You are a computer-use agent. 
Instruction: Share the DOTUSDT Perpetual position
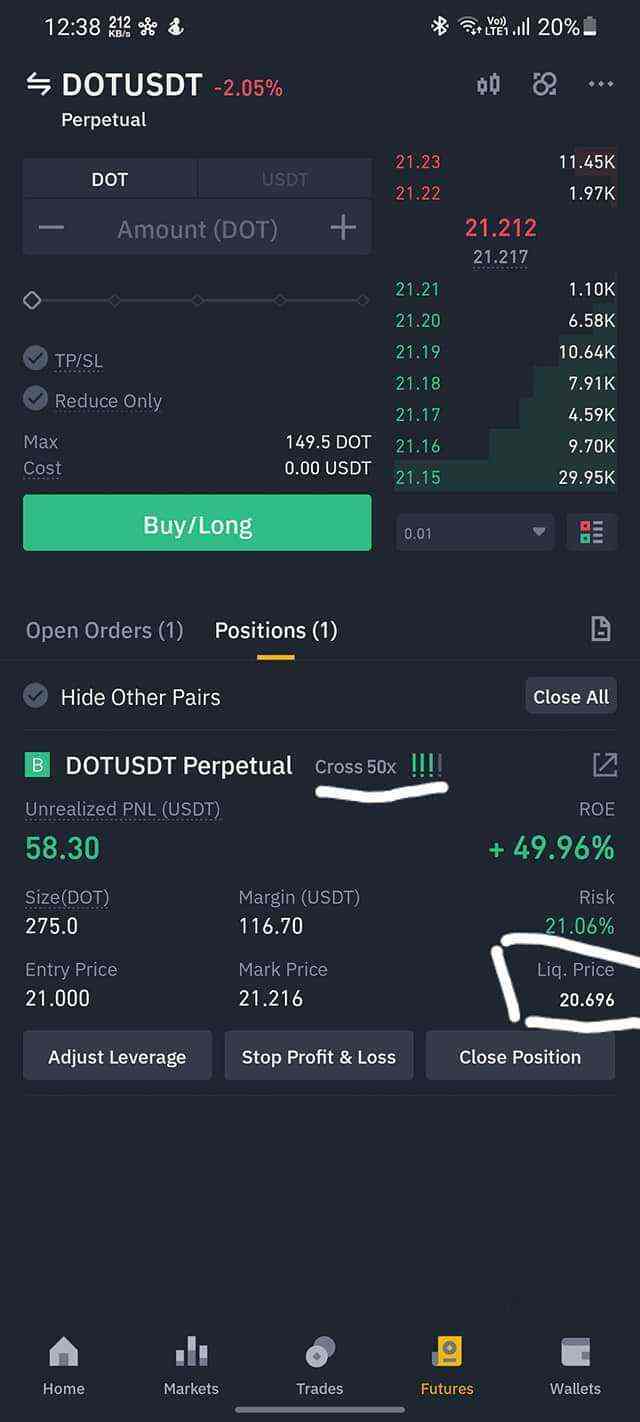[x=604, y=765]
